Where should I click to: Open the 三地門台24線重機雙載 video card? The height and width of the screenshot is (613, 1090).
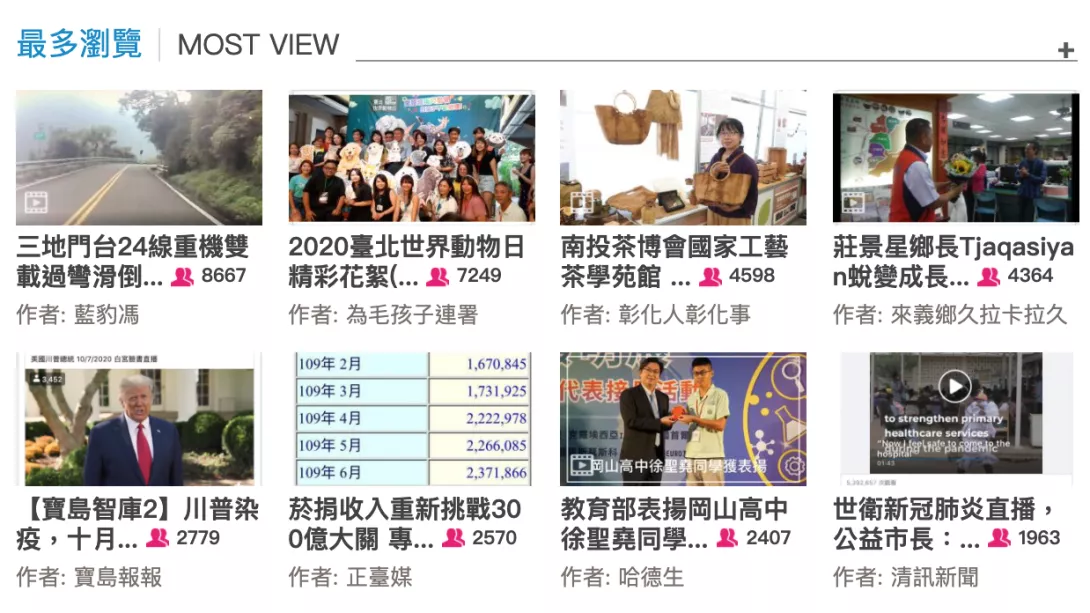[x=139, y=158]
